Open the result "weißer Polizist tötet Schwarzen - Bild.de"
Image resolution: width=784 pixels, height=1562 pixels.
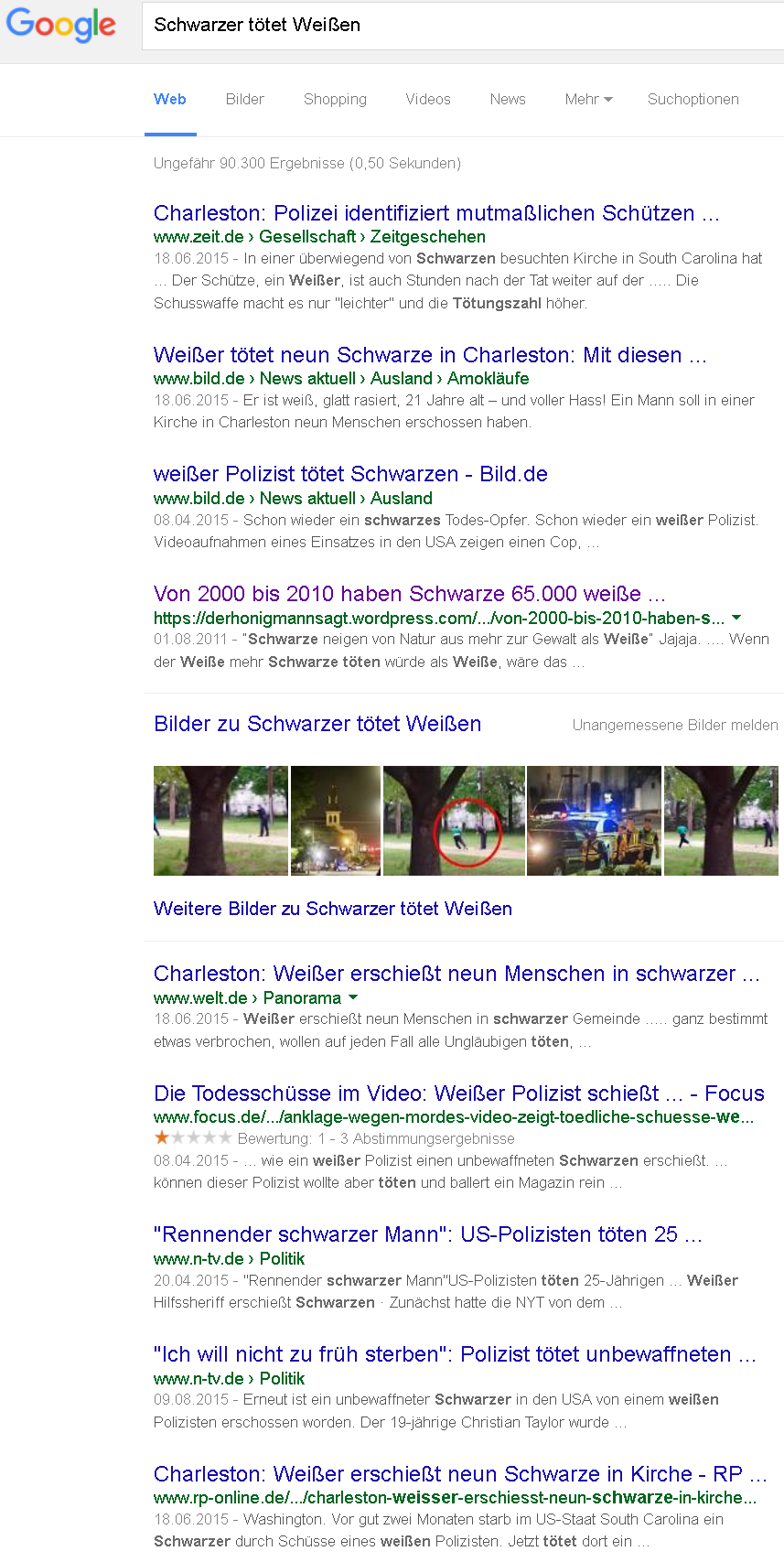click(350, 474)
